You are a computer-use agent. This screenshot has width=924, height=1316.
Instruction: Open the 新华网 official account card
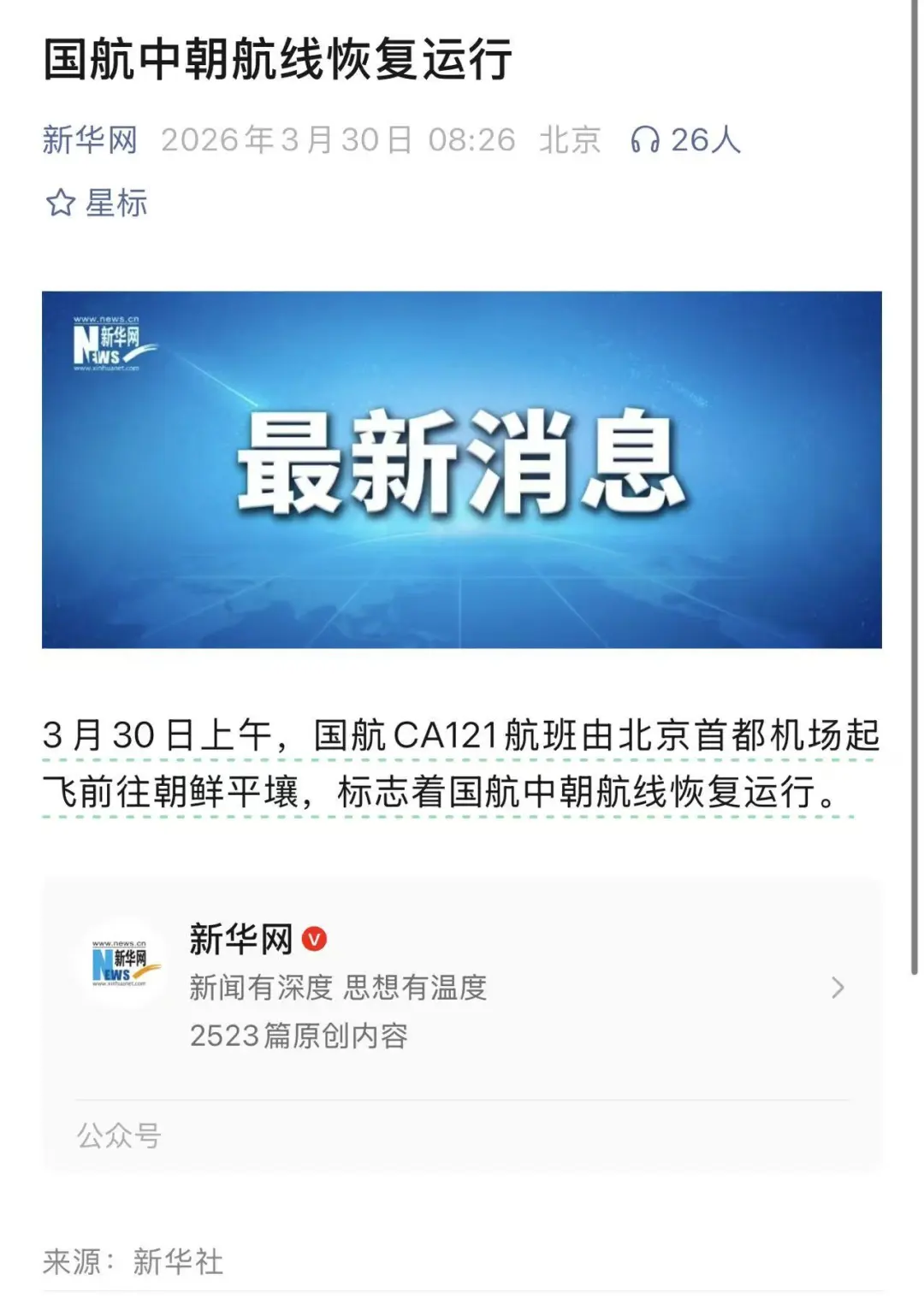(461, 988)
